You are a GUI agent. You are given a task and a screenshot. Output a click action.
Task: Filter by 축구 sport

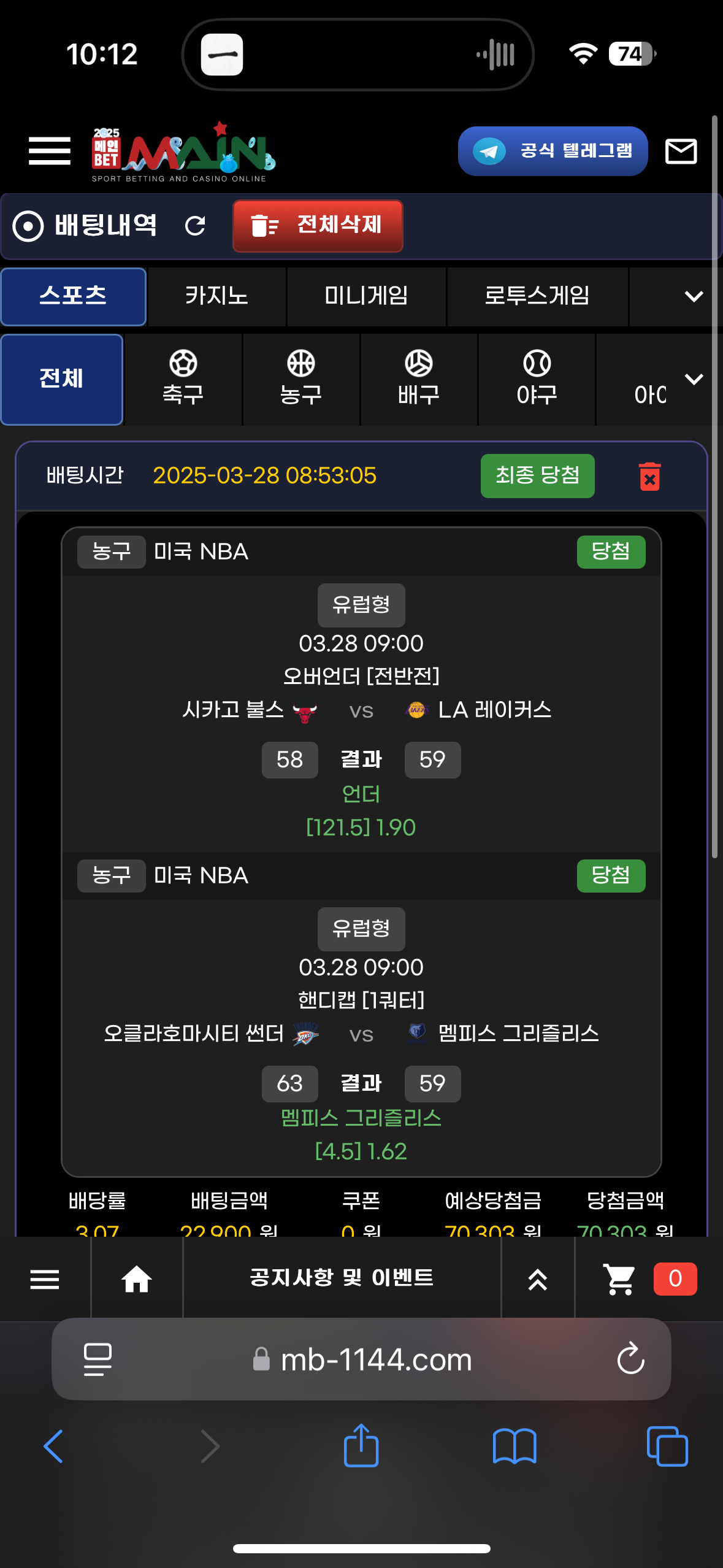click(x=183, y=379)
